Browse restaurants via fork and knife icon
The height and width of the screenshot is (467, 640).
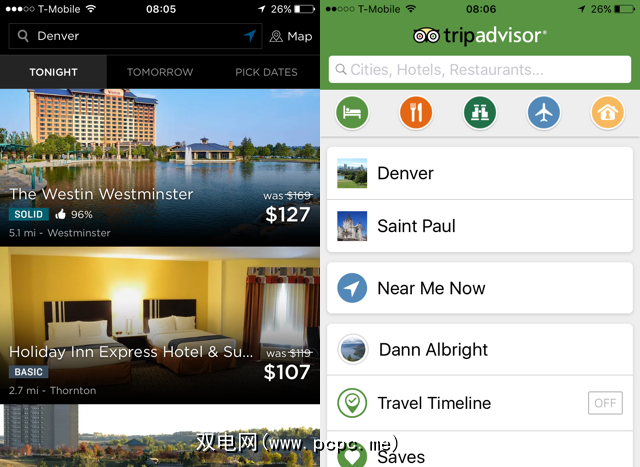pos(416,113)
